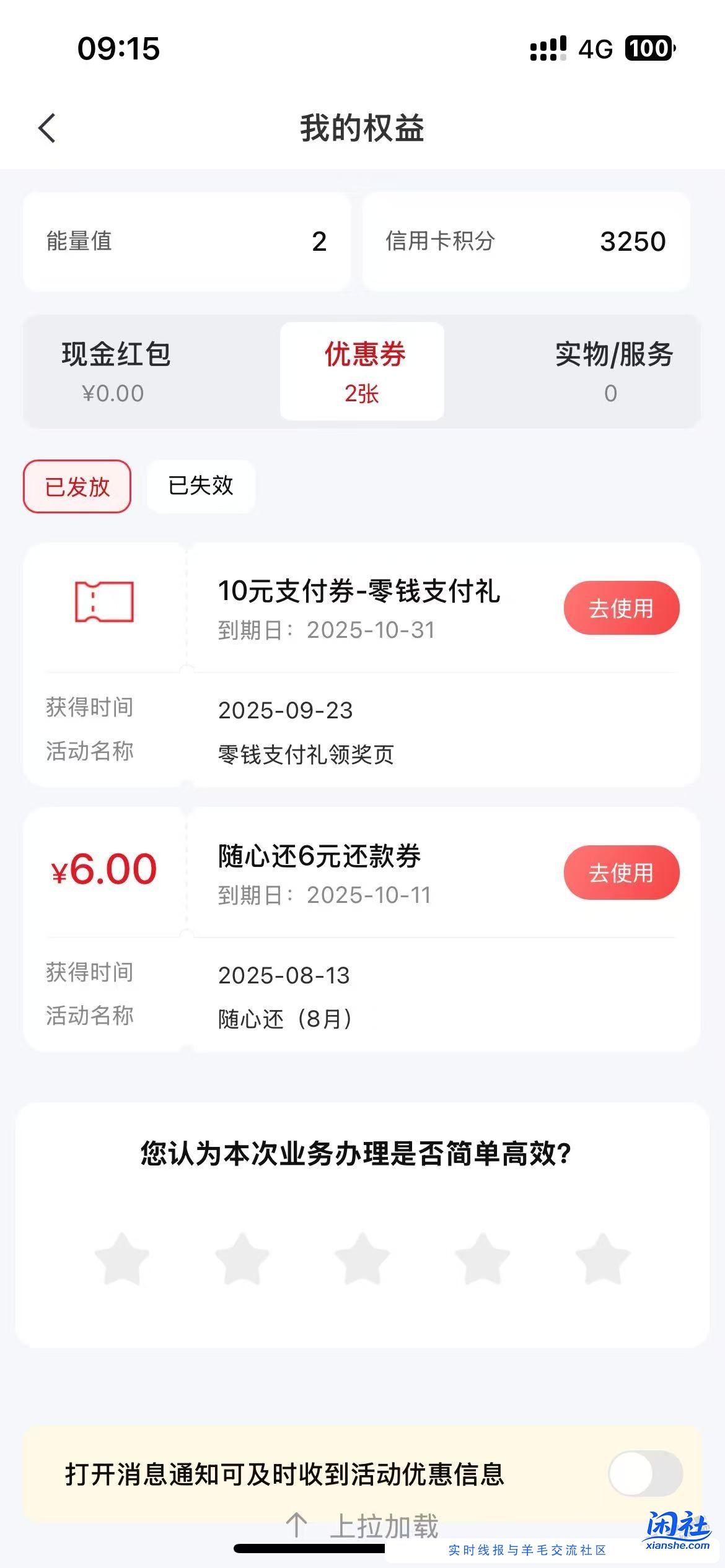Screen dimensions: 725x1568
Task: Click 去使用 for the 10元支付券
Action: pos(622,608)
